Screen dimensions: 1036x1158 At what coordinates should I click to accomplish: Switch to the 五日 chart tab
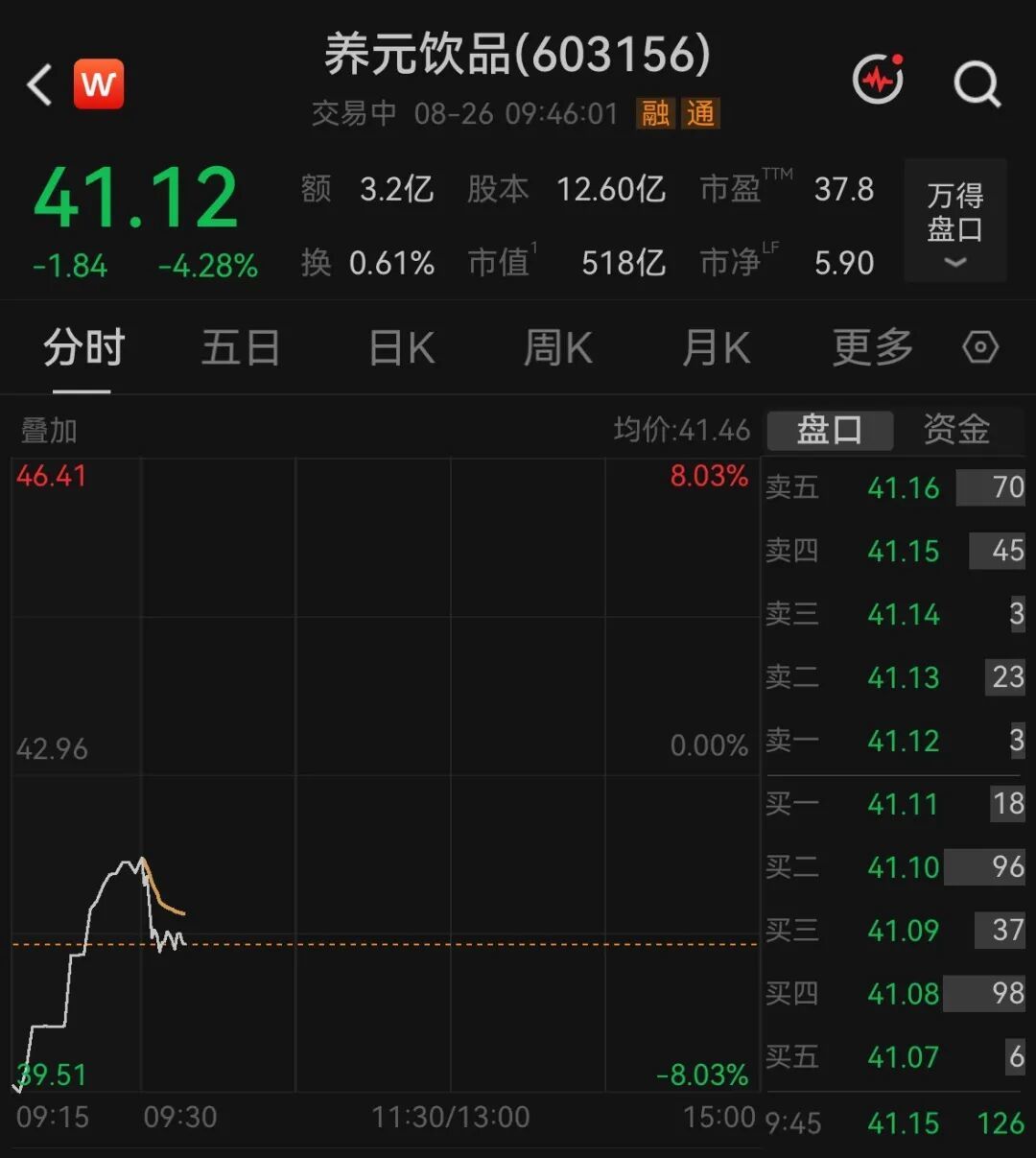coord(240,347)
